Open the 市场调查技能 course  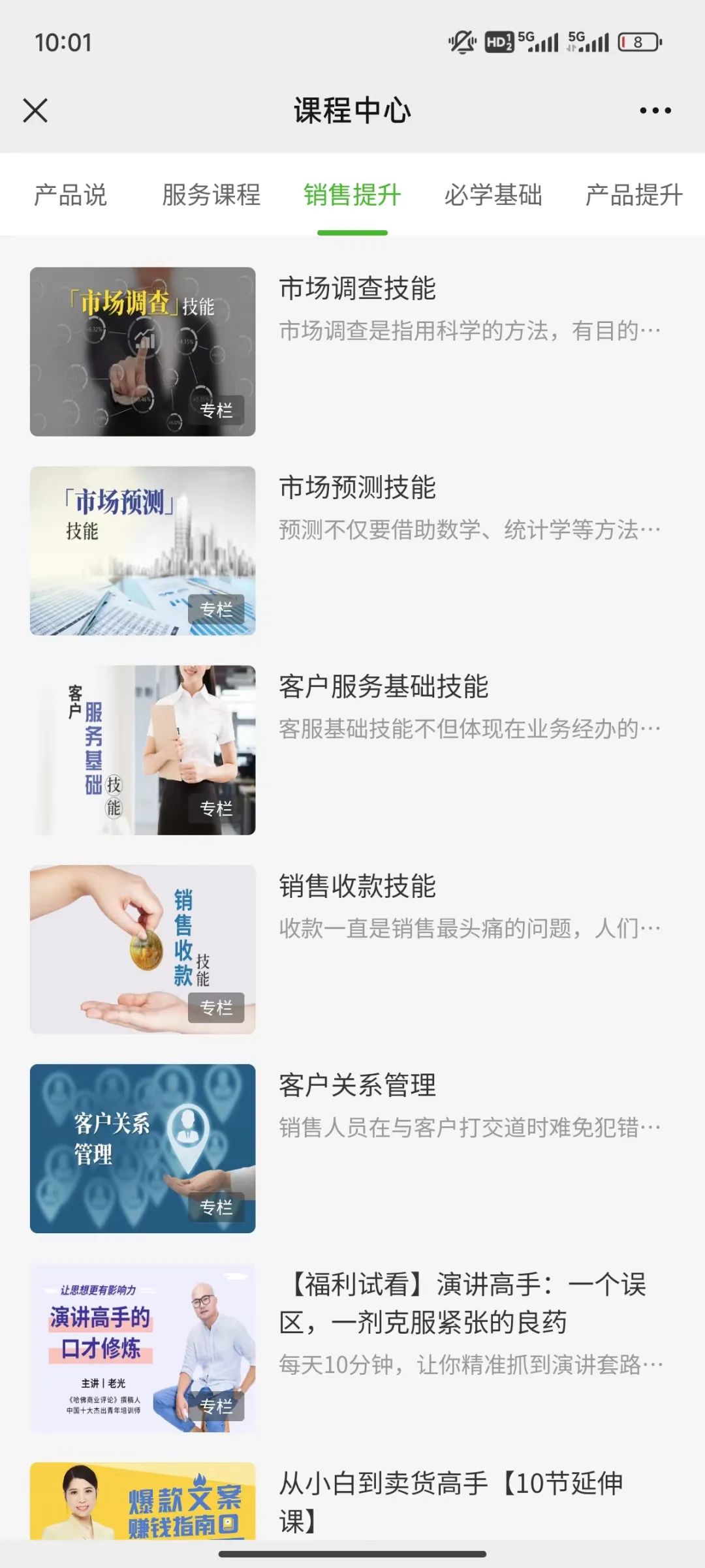(x=357, y=288)
